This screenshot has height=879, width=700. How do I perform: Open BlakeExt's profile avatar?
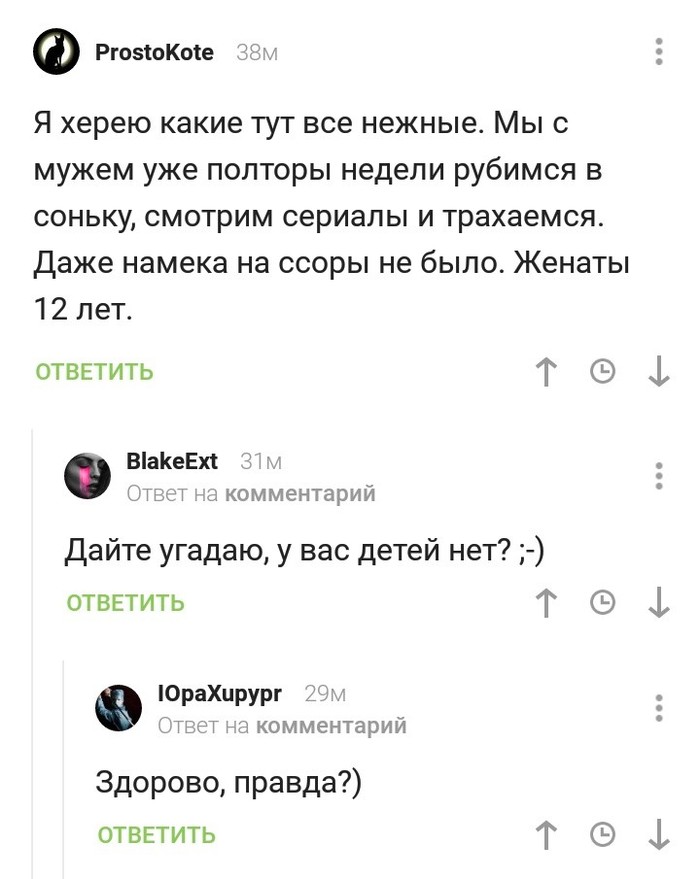(88, 475)
